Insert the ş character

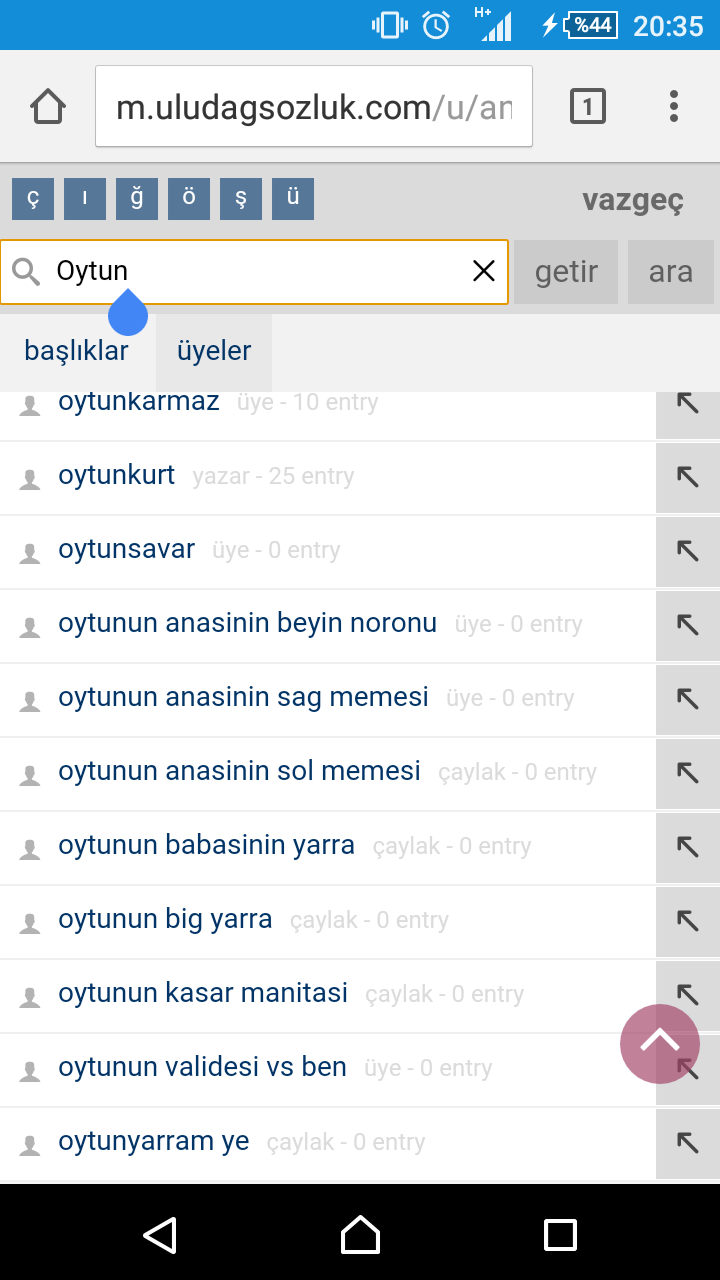coord(241,199)
